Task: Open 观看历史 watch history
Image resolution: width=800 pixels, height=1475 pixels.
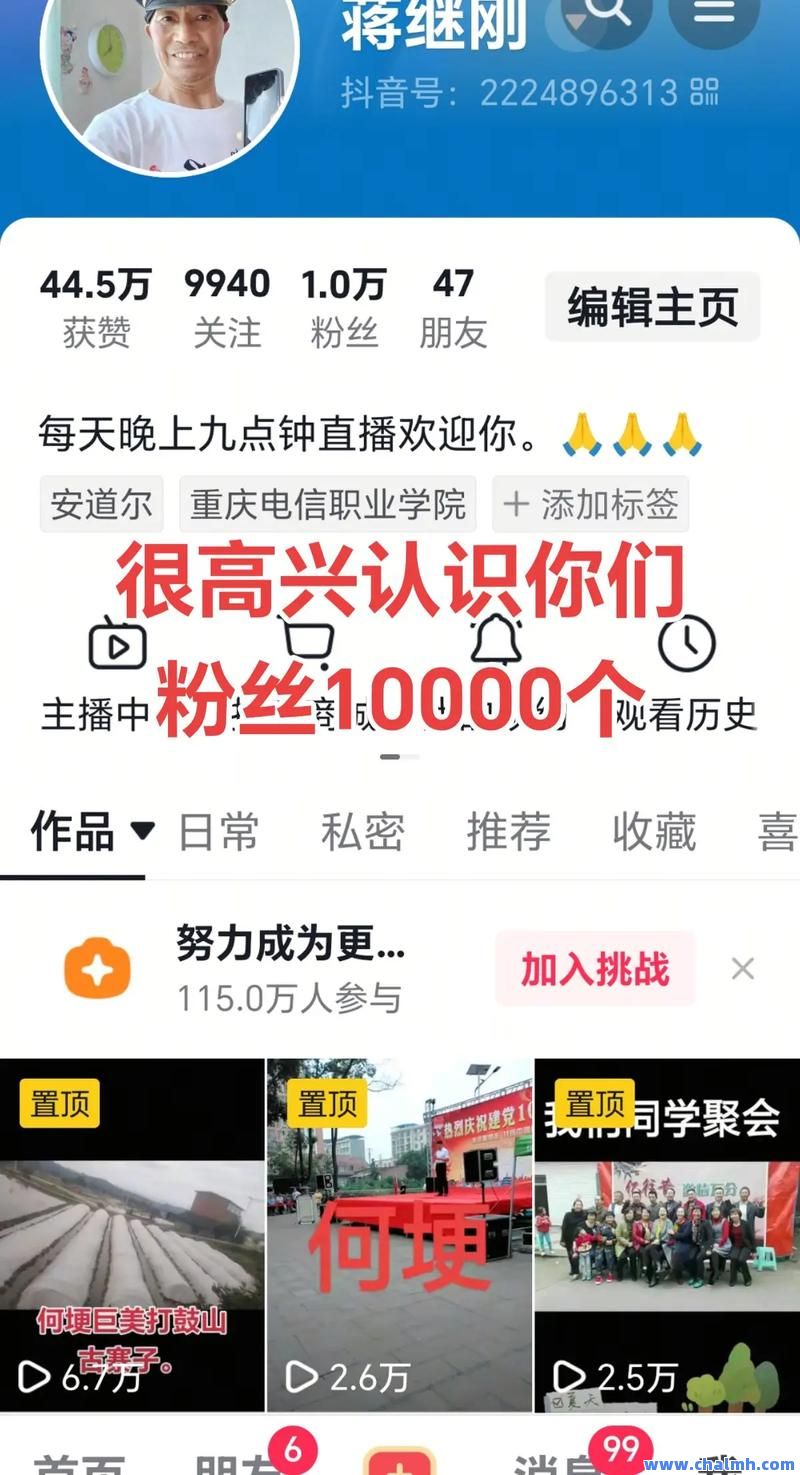Action: click(686, 670)
